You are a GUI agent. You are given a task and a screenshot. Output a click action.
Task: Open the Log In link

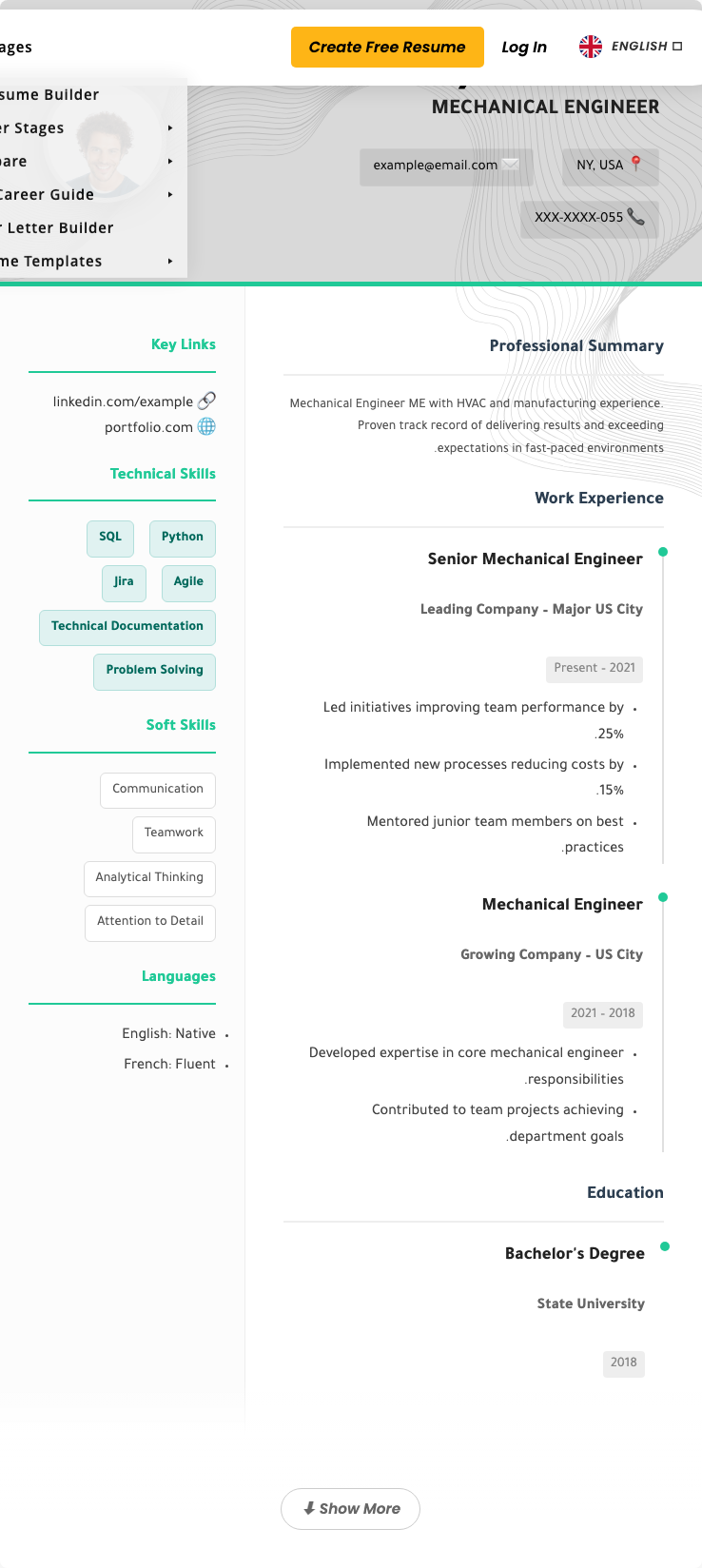[x=524, y=47]
